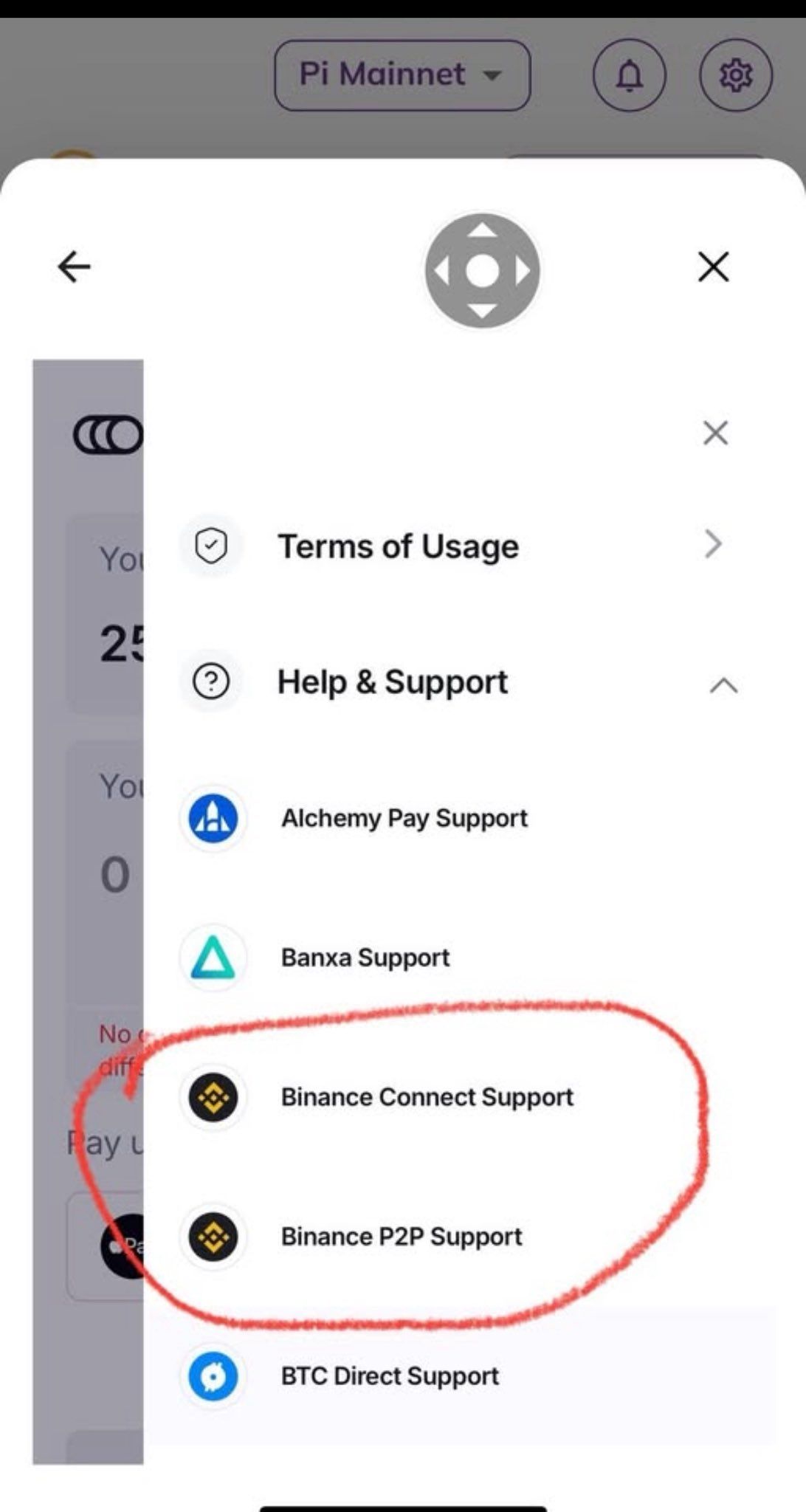Image resolution: width=806 pixels, height=1512 pixels.
Task: Go back with the arrow icon
Action: 74,267
